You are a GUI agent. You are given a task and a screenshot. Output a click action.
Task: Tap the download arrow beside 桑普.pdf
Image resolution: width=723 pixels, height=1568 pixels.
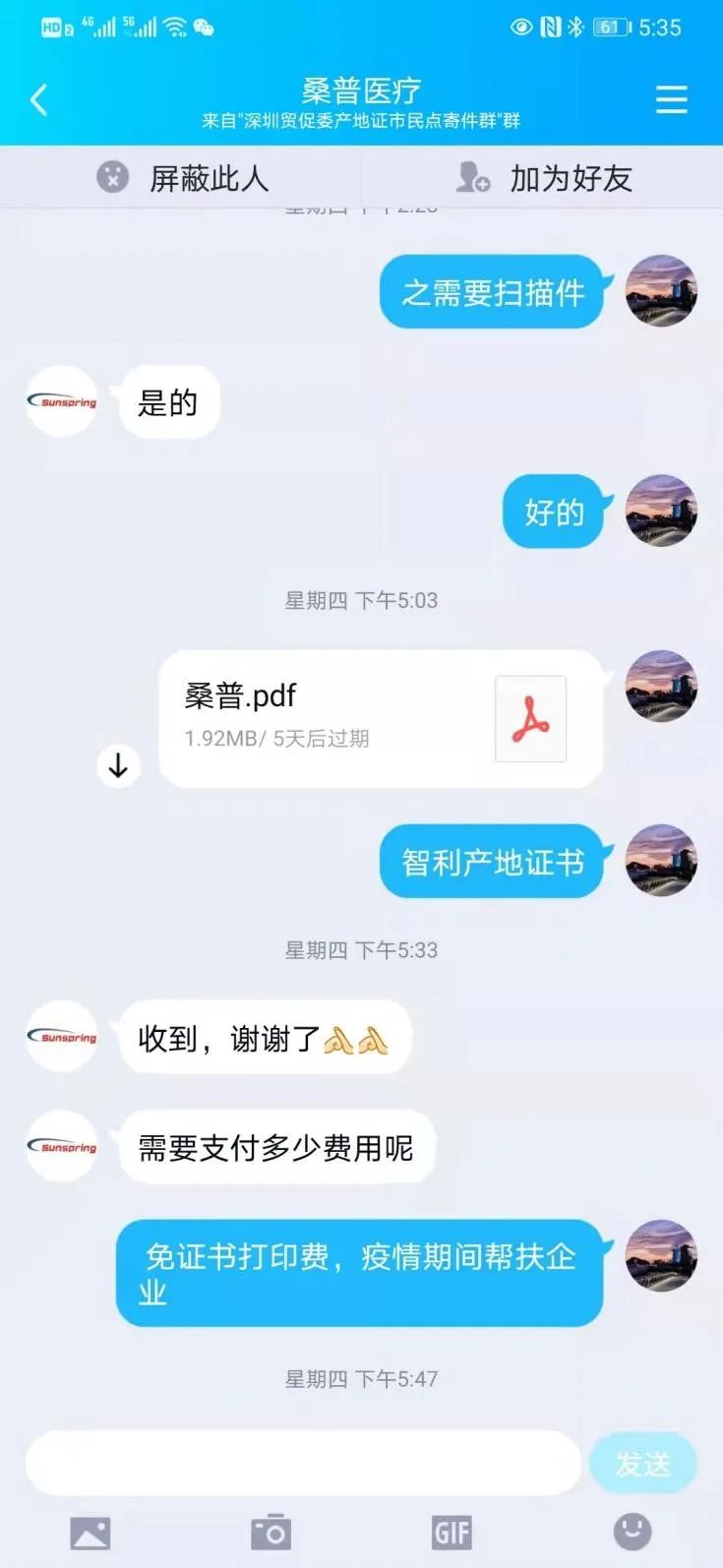118,765
